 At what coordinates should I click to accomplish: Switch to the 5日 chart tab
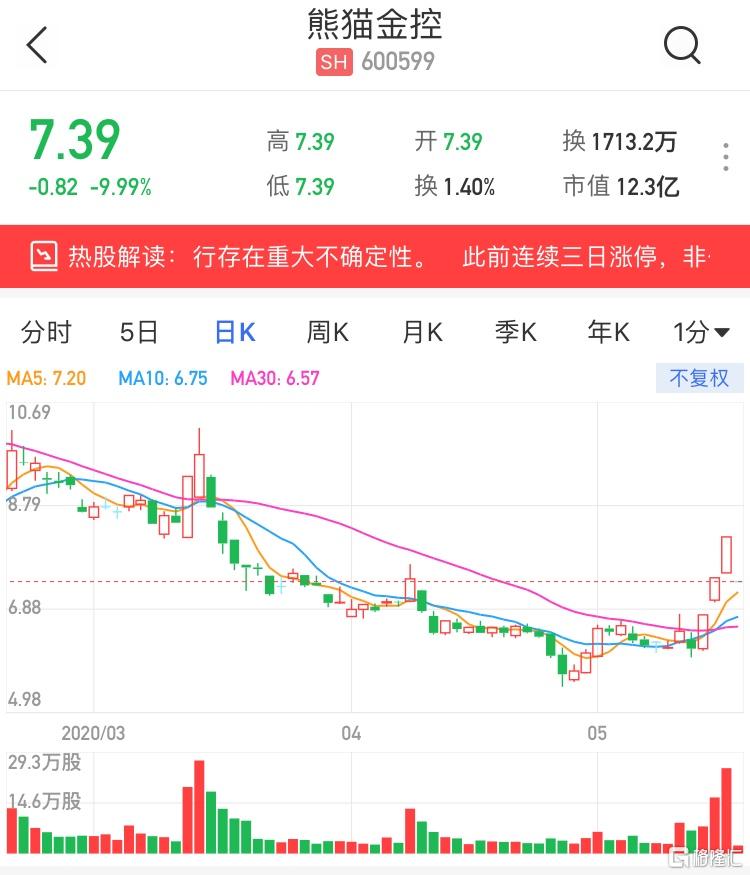click(x=139, y=332)
